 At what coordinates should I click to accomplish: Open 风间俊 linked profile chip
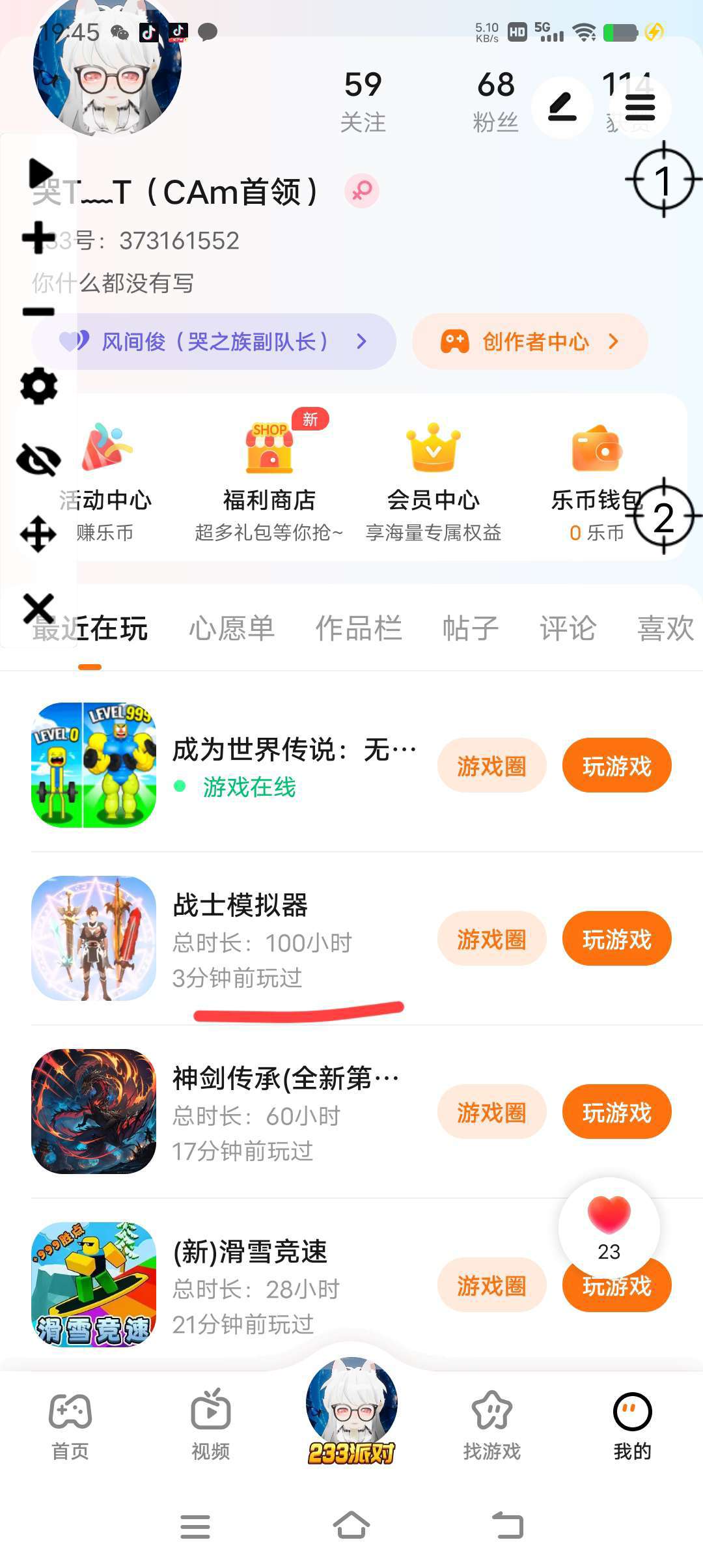click(215, 342)
